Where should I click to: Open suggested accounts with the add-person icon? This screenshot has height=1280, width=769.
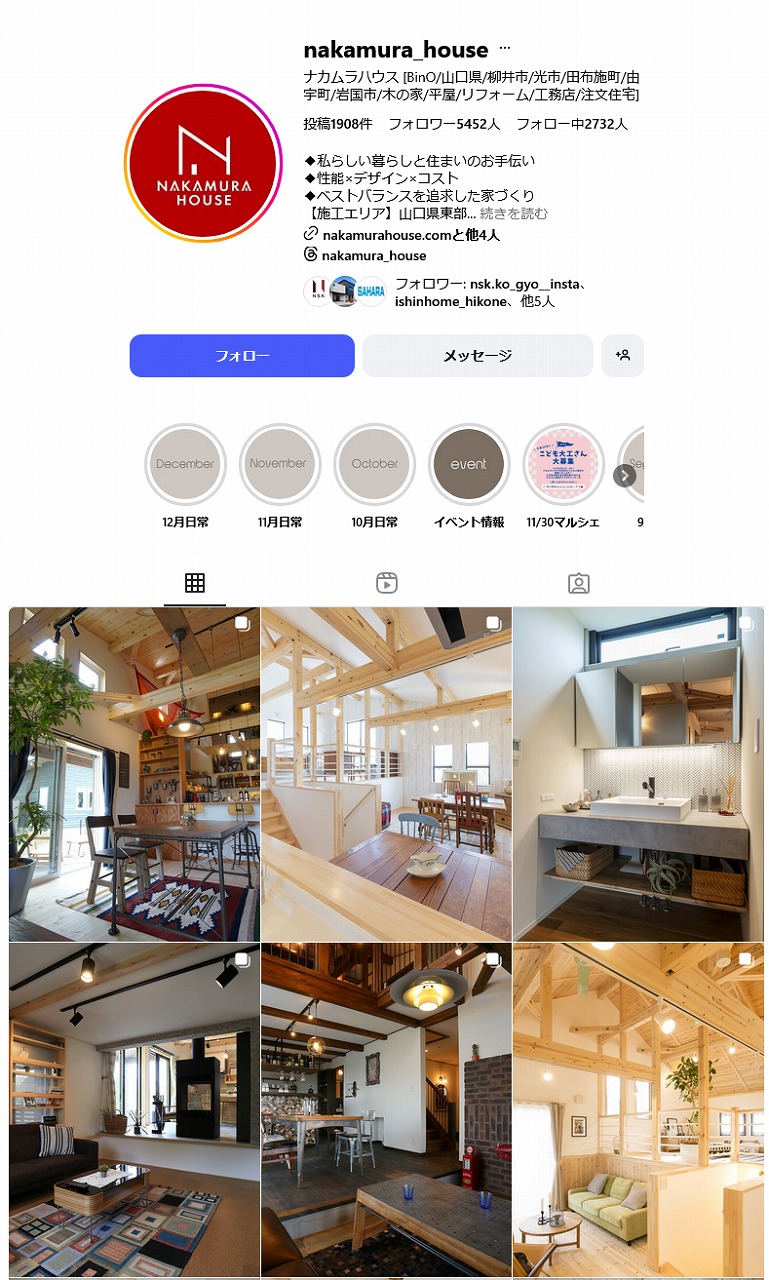click(623, 356)
